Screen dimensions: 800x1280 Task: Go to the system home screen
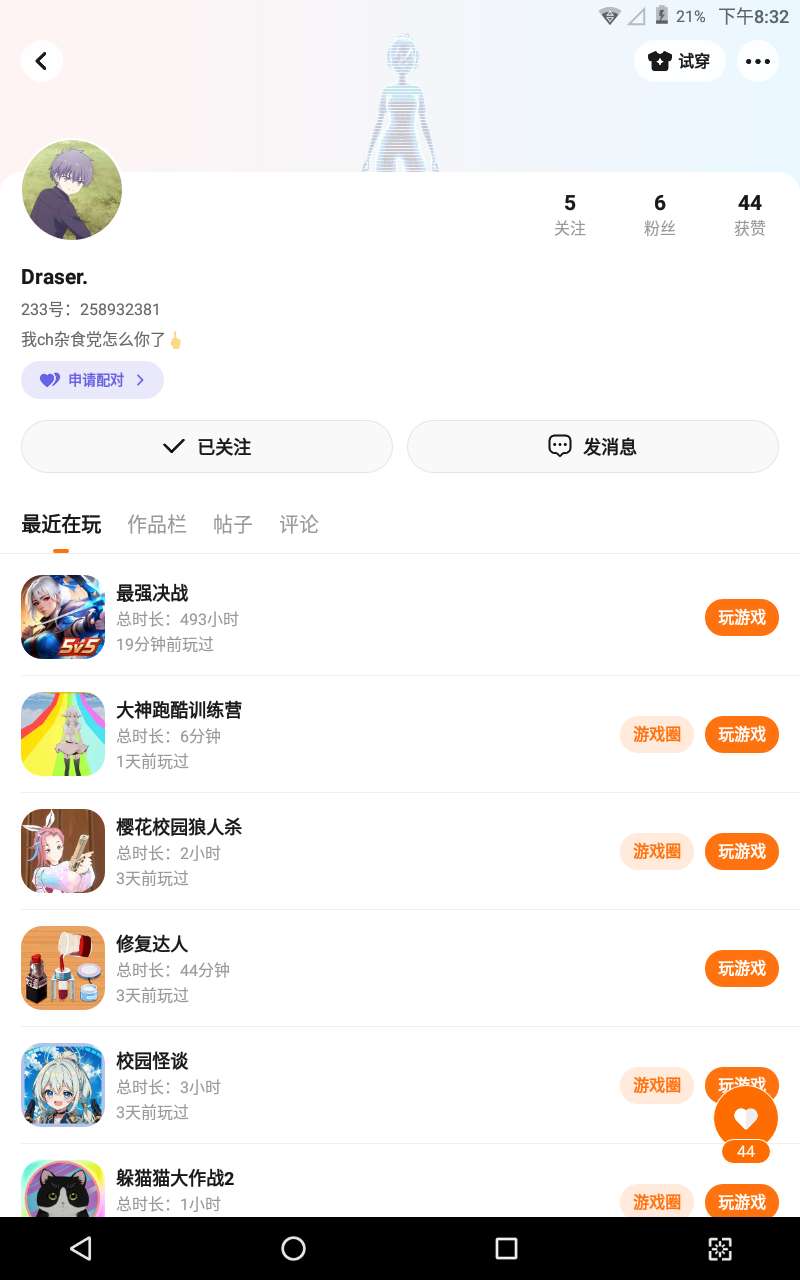(293, 1248)
